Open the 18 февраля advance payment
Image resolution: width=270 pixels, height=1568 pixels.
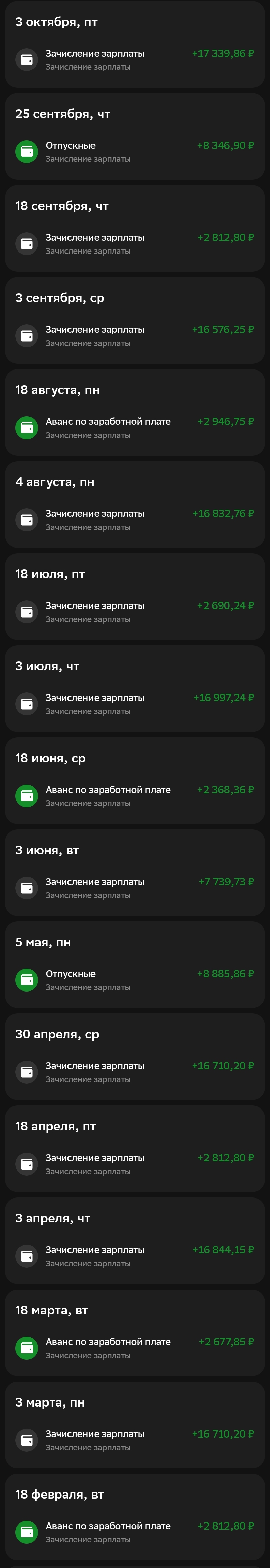pyautogui.click(x=135, y=1532)
